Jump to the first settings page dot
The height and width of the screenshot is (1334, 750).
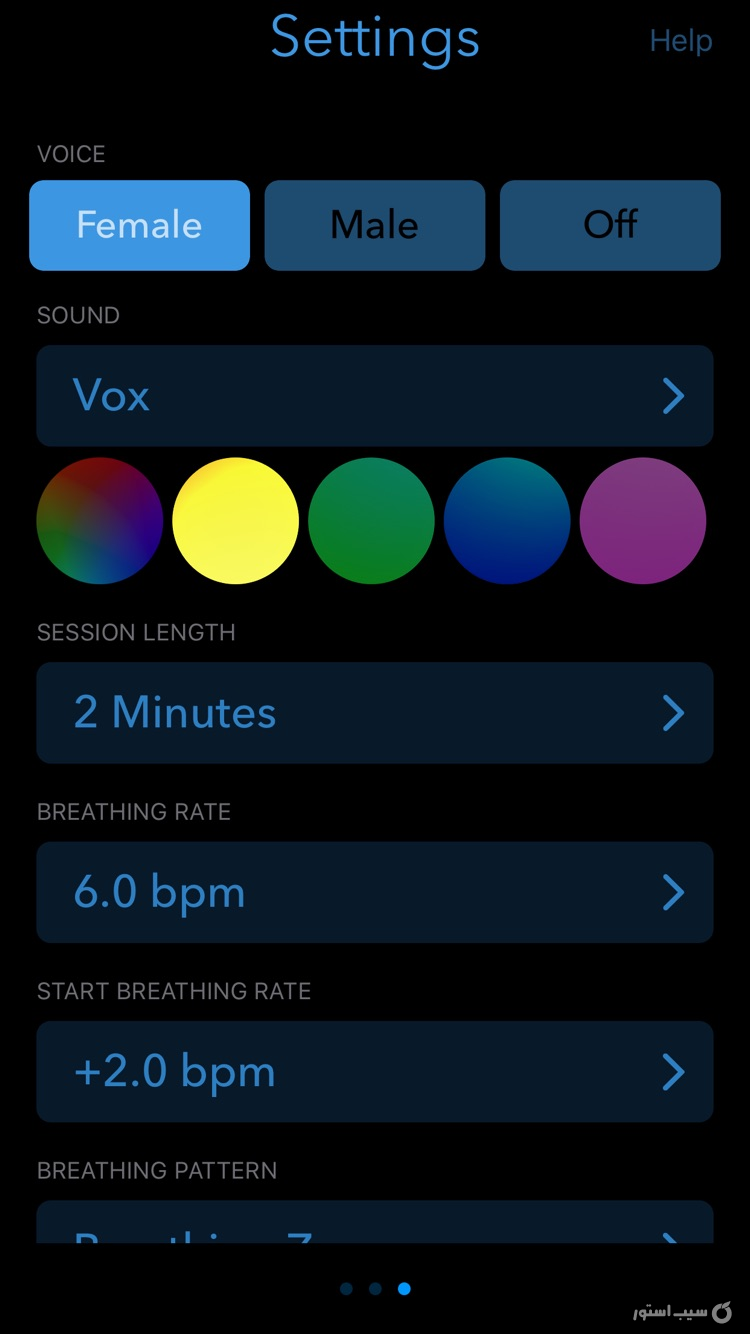pos(346,1288)
